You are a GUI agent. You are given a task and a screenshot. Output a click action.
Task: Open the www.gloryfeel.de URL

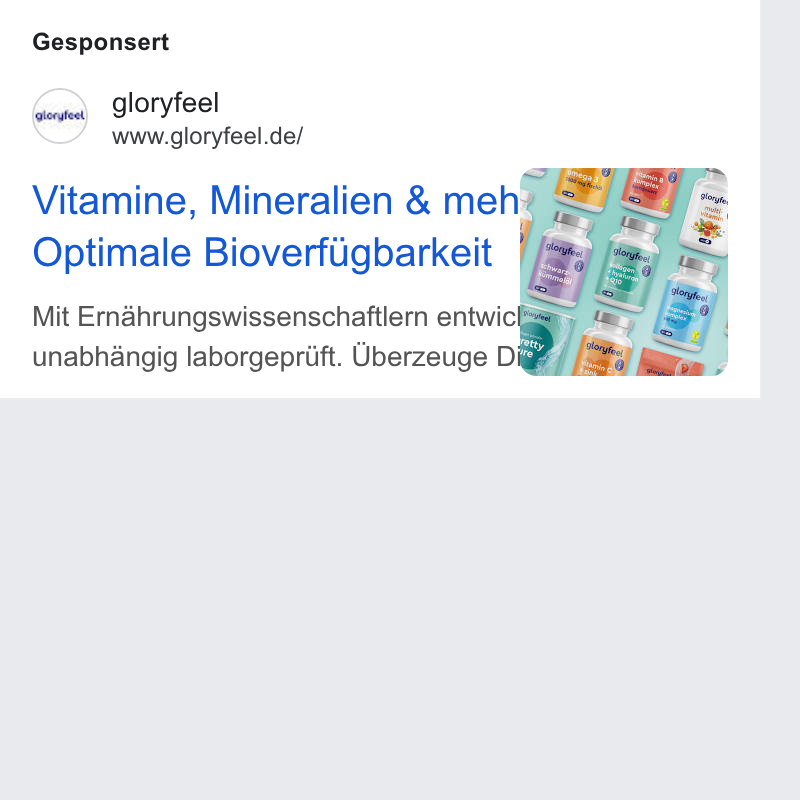[207, 136]
